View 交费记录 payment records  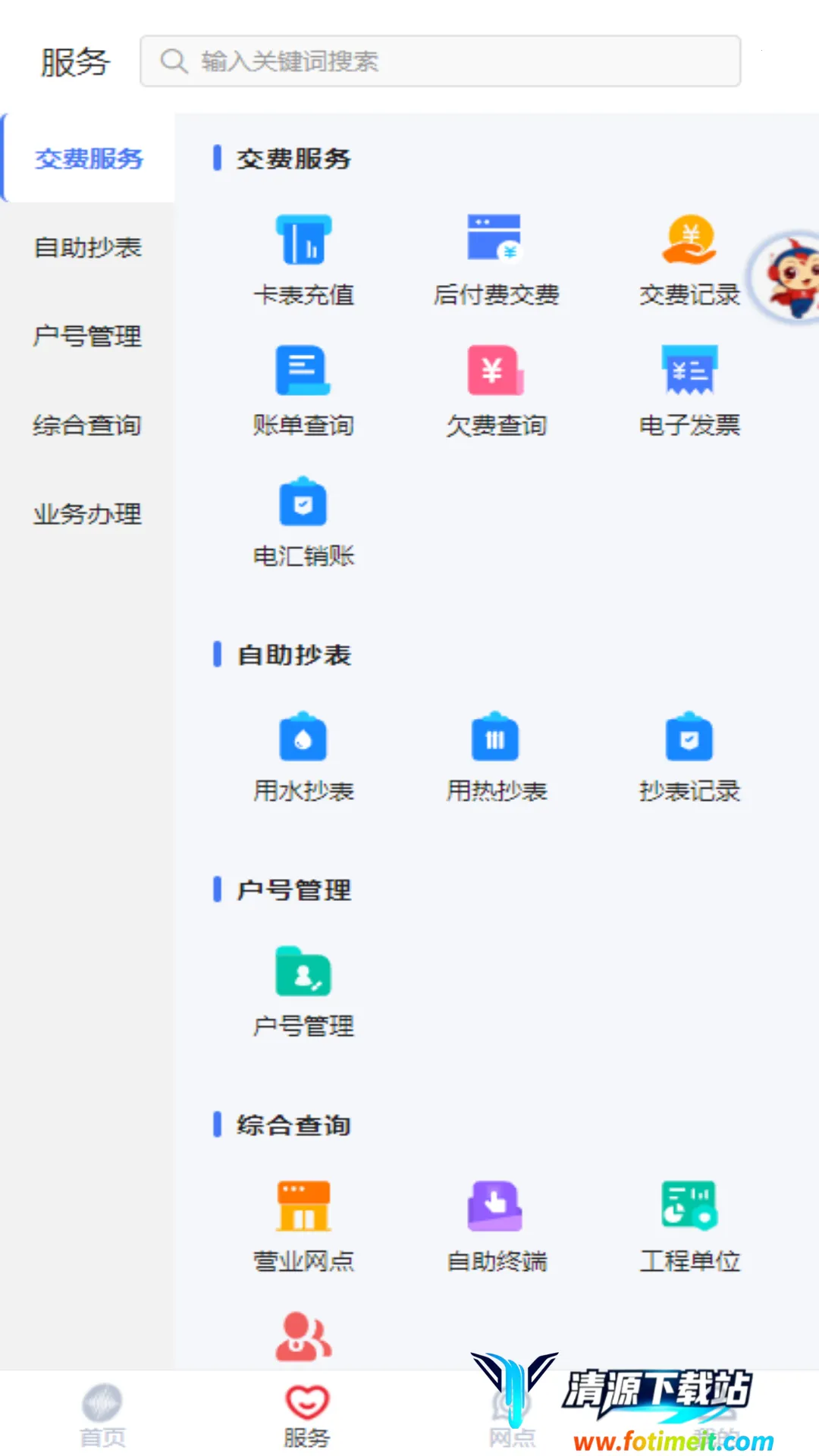(689, 258)
